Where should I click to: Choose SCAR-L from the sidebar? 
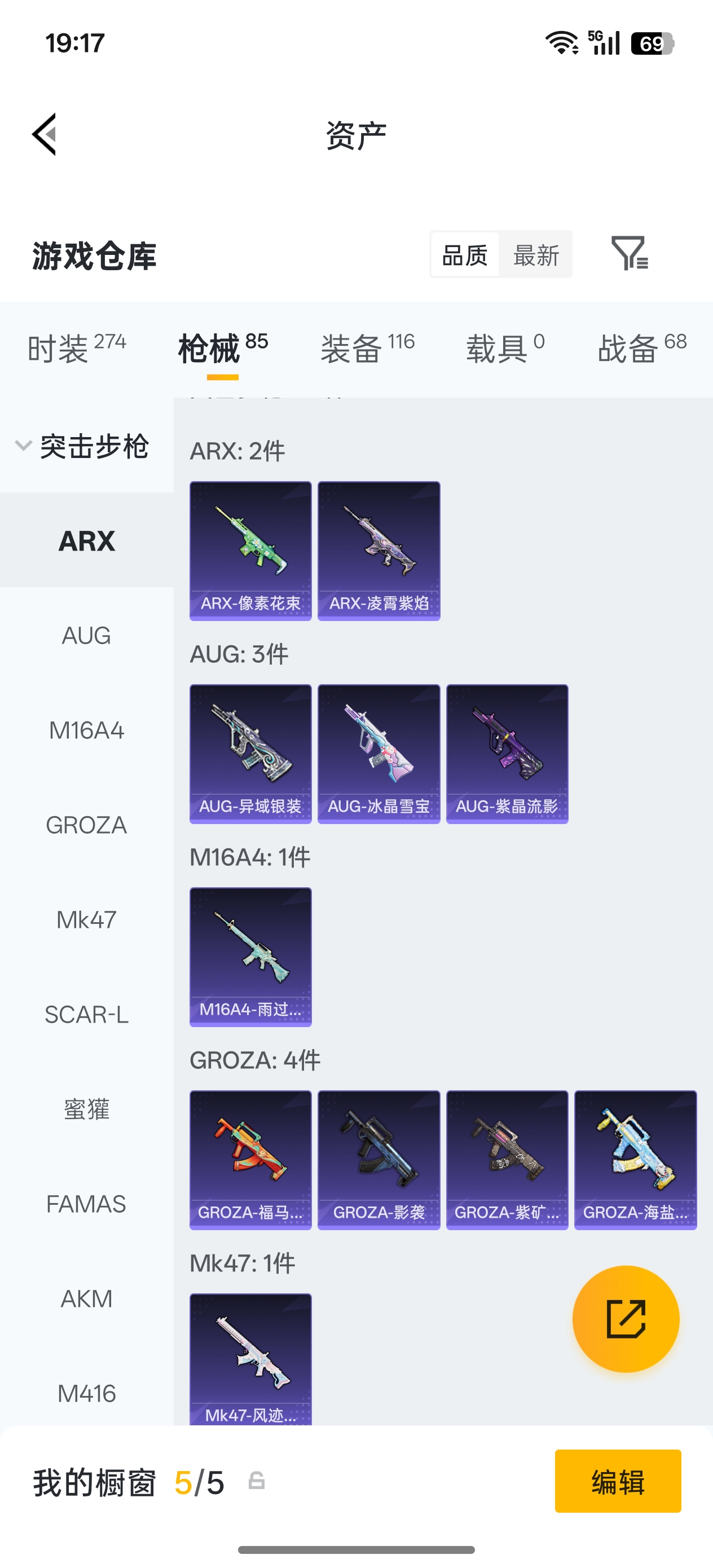[86, 1015]
